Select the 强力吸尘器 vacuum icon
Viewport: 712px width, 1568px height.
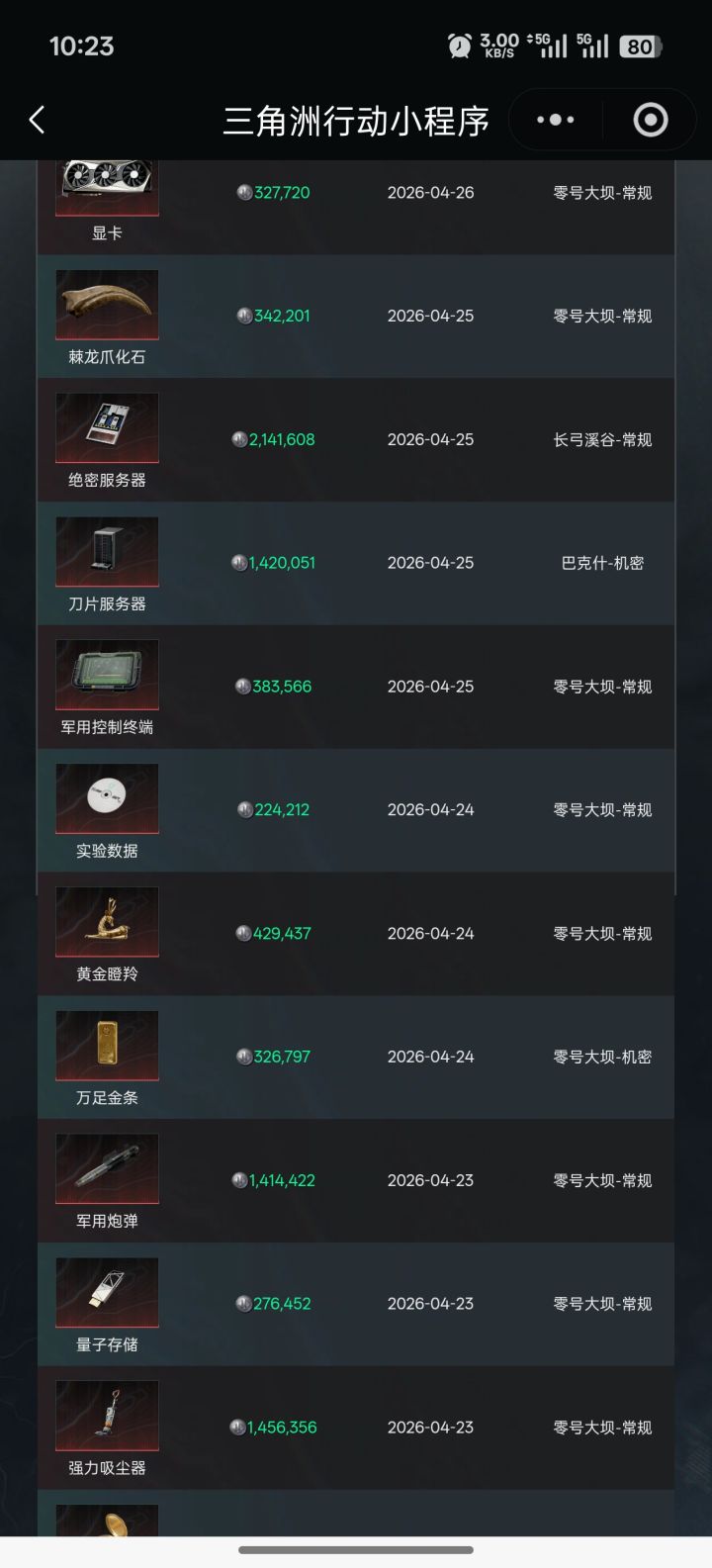[x=107, y=1416]
